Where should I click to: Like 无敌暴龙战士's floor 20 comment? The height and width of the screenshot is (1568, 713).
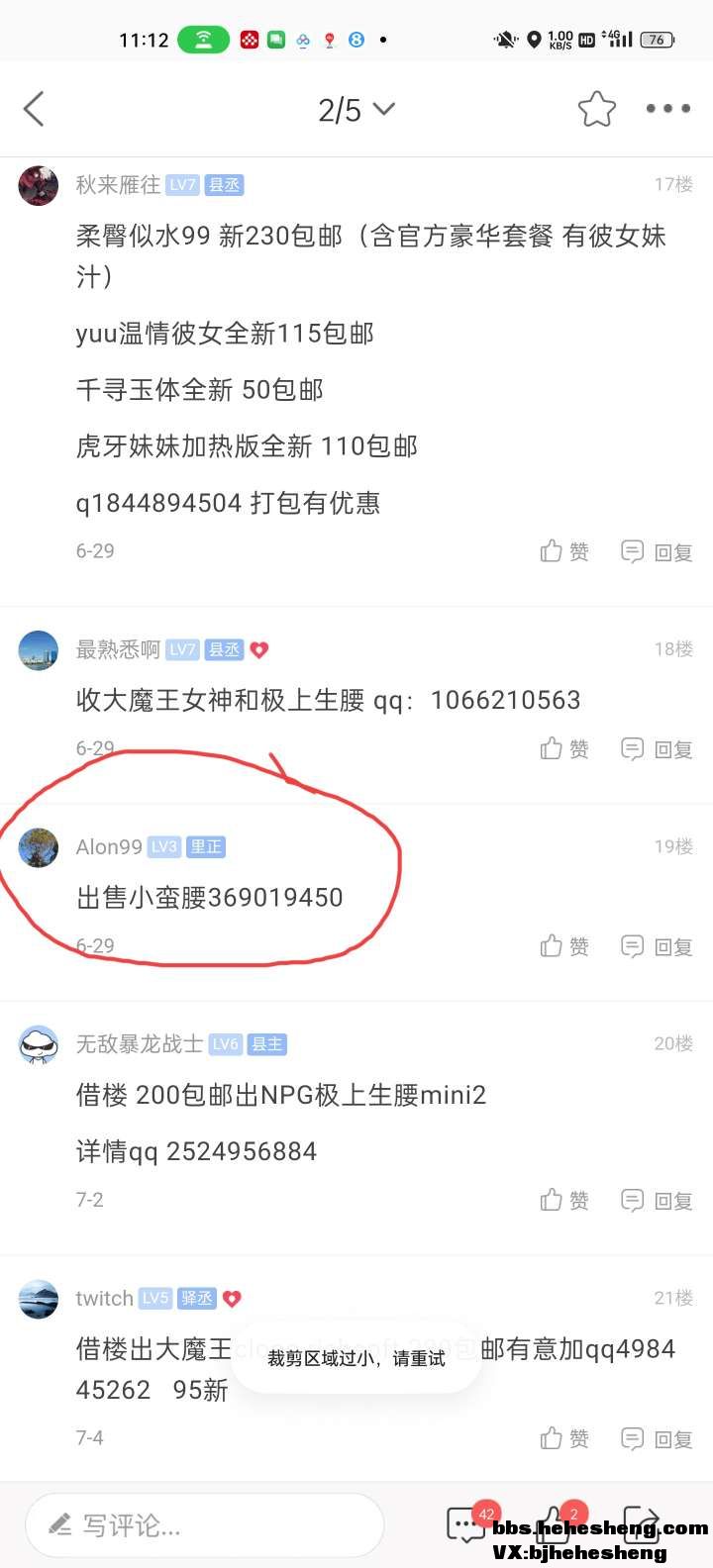tap(564, 1200)
